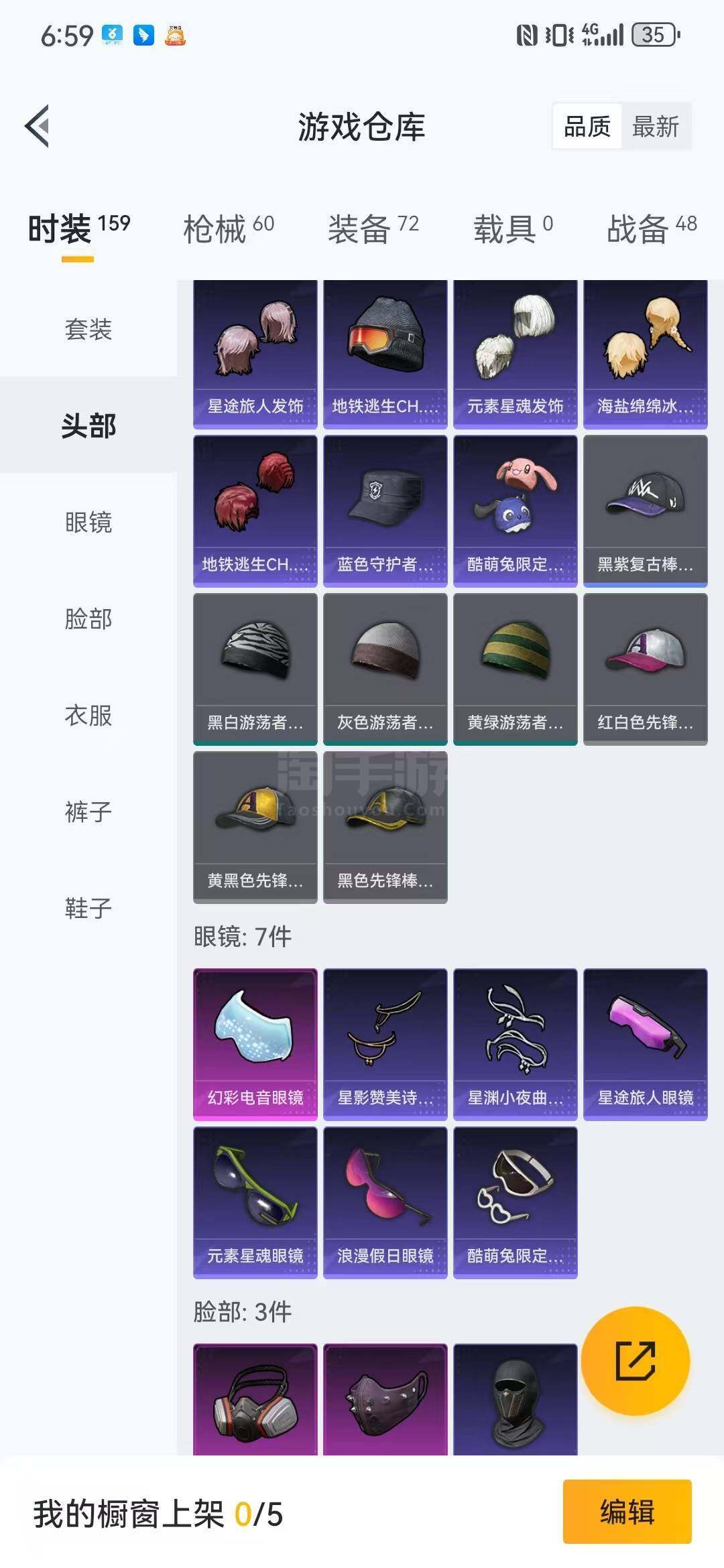Open the 黑白游荡者 beanie item
This screenshot has height=1568, width=724.
click(x=255, y=668)
